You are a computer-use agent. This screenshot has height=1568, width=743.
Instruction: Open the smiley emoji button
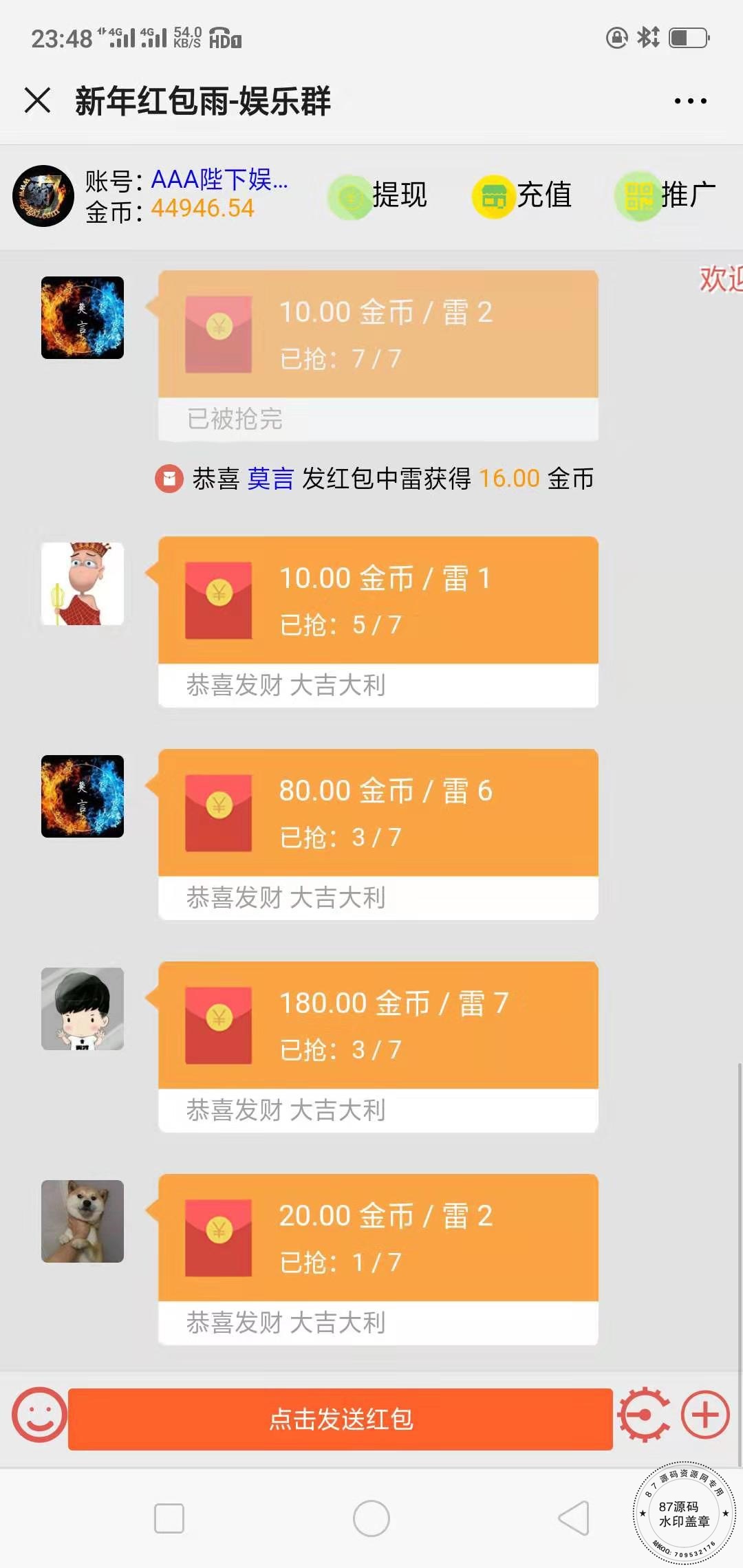(39, 1415)
